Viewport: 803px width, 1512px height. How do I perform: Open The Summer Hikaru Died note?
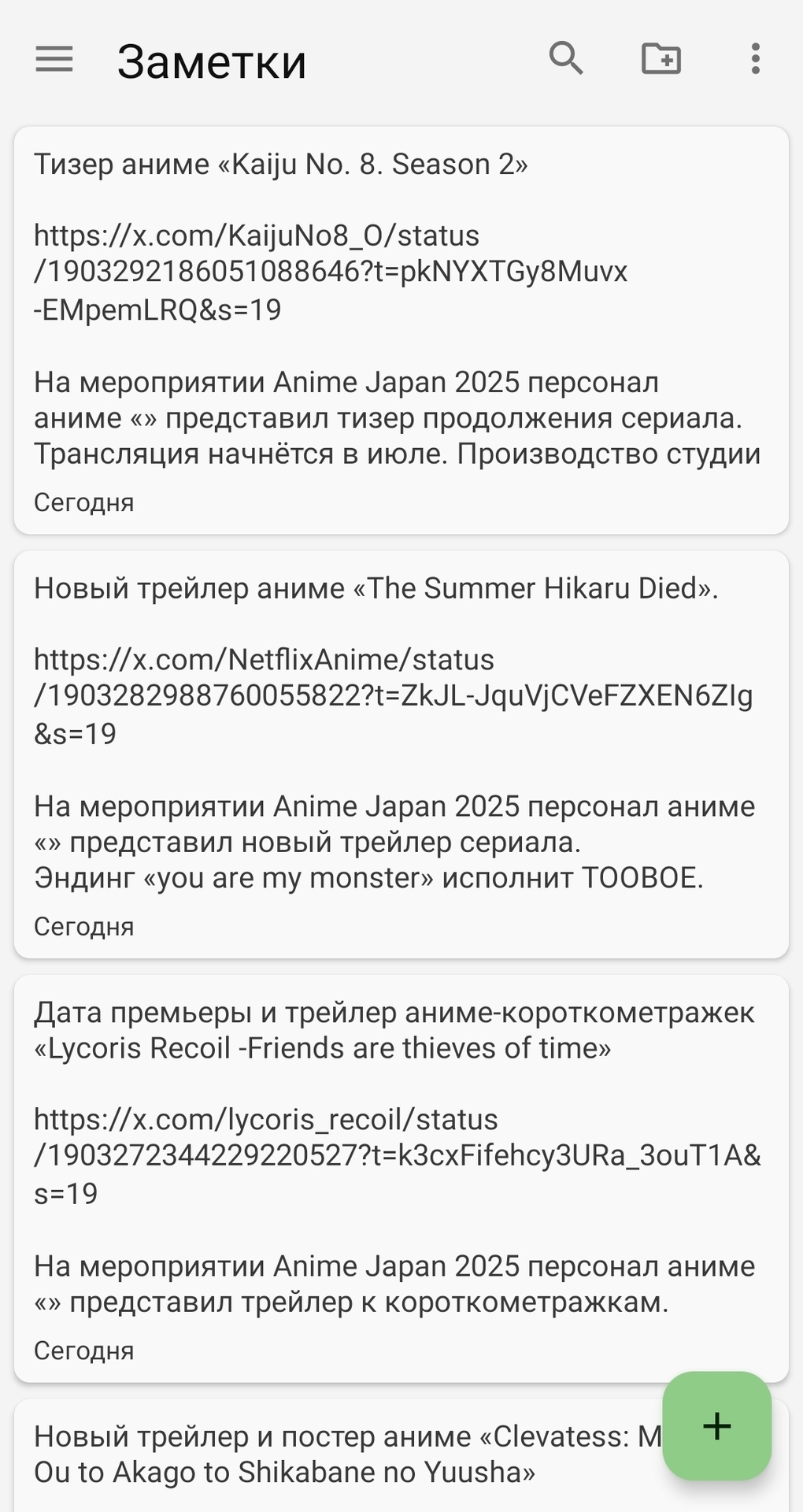point(401,754)
